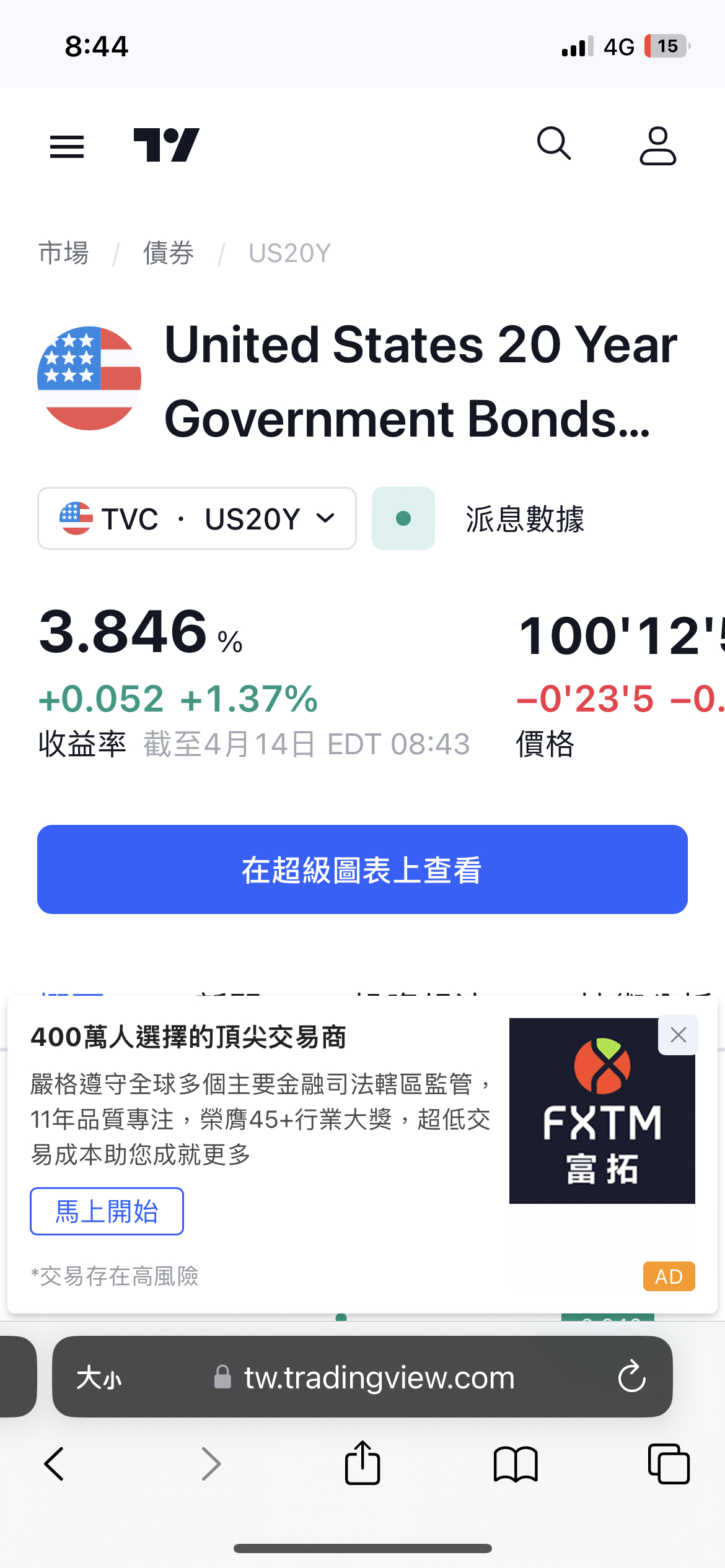Tap the green market status dot button
Image resolution: width=725 pixels, height=1568 pixels.
click(403, 518)
